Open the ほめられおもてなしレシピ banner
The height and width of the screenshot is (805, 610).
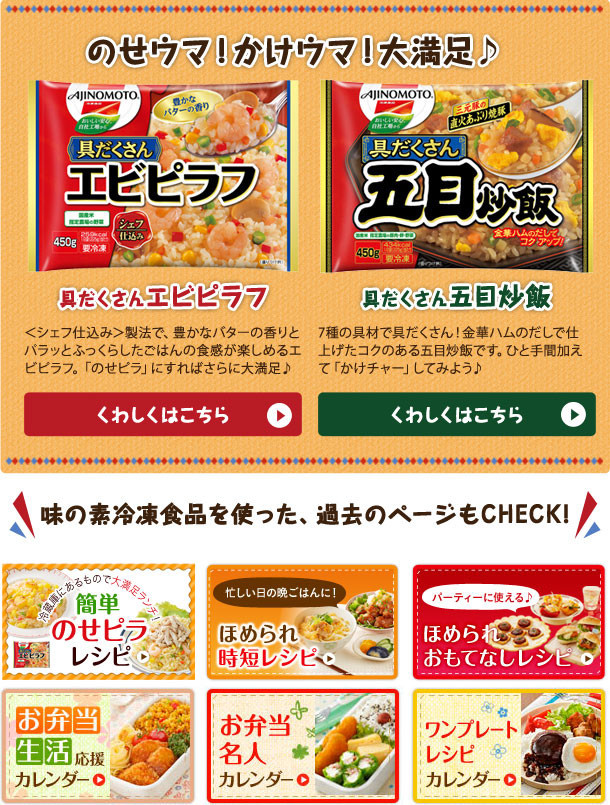click(508, 621)
